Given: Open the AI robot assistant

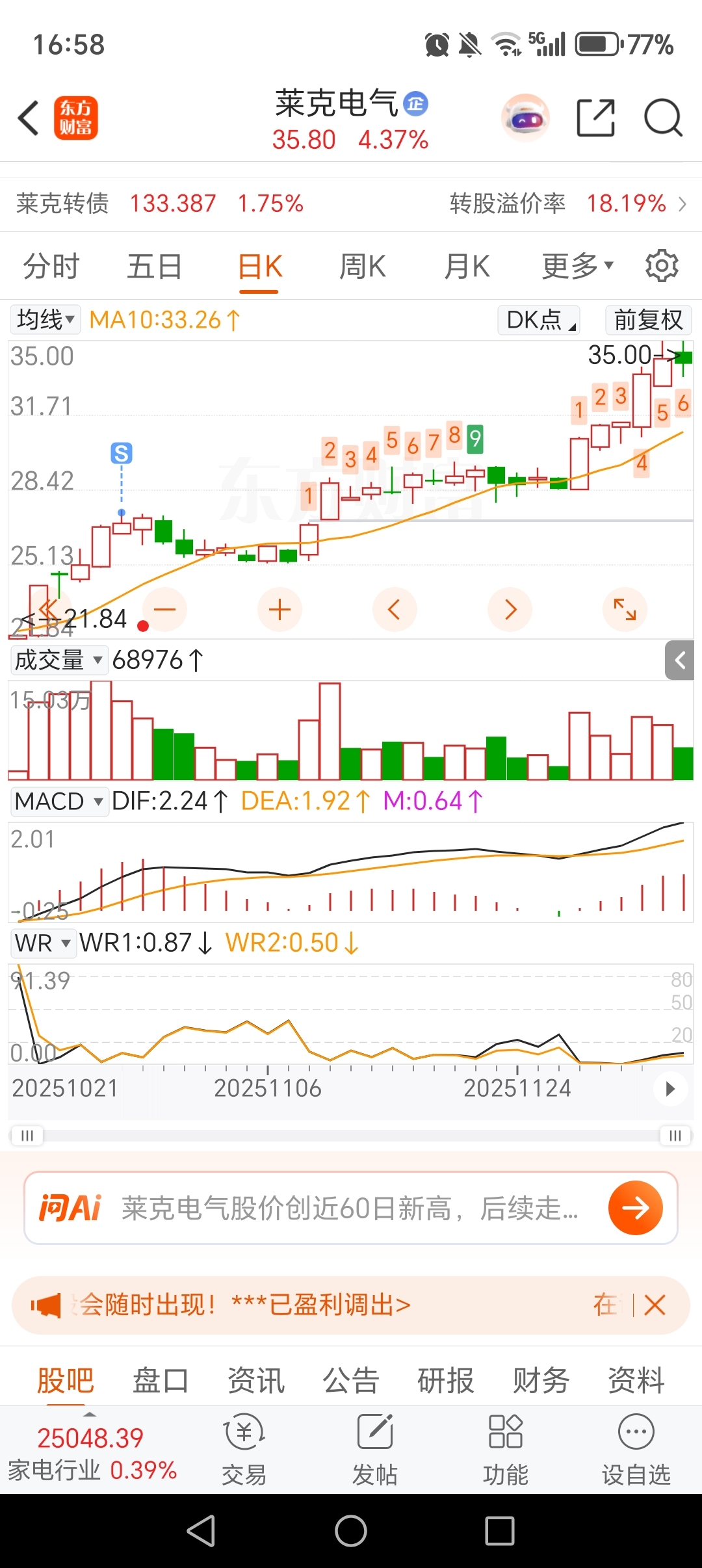Looking at the screenshot, I should tap(525, 118).
